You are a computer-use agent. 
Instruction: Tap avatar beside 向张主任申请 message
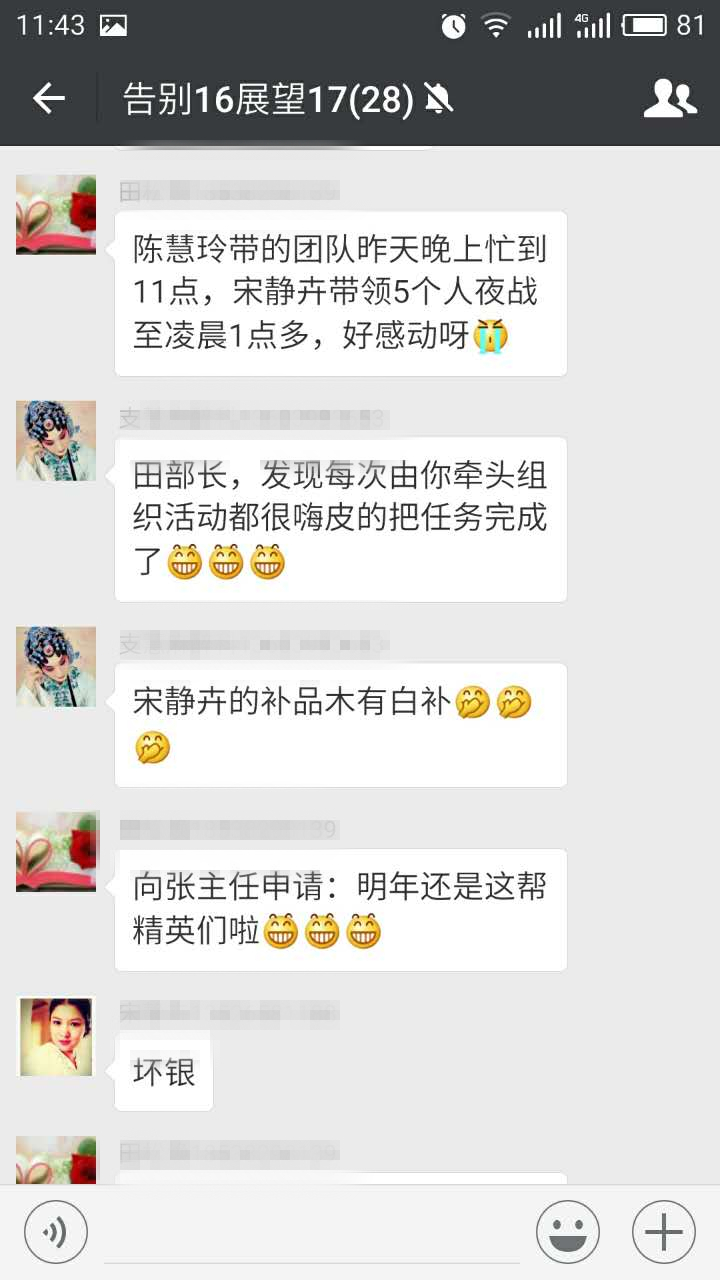pos(56,852)
